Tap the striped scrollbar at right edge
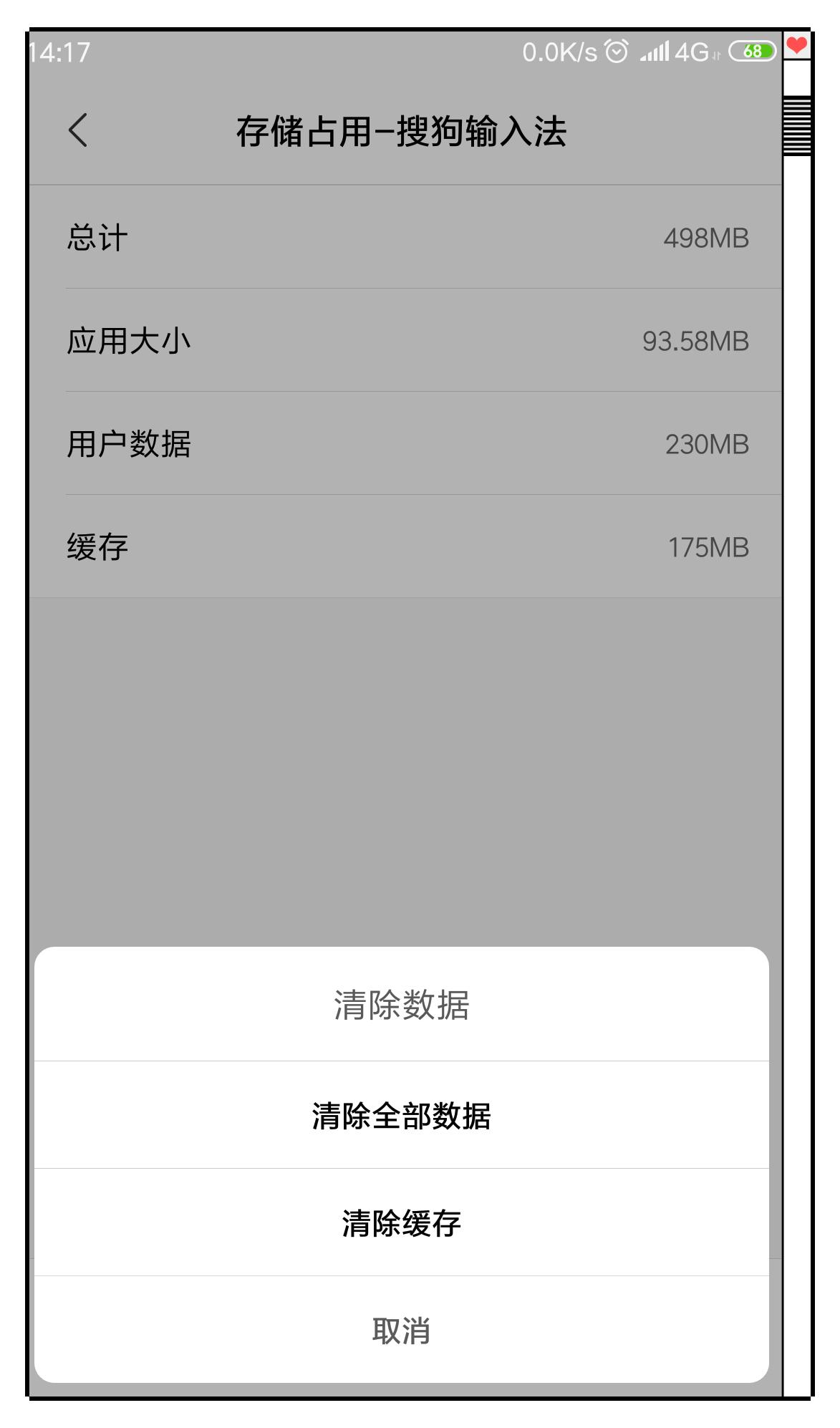The image size is (840, 1428). [796, 125]
